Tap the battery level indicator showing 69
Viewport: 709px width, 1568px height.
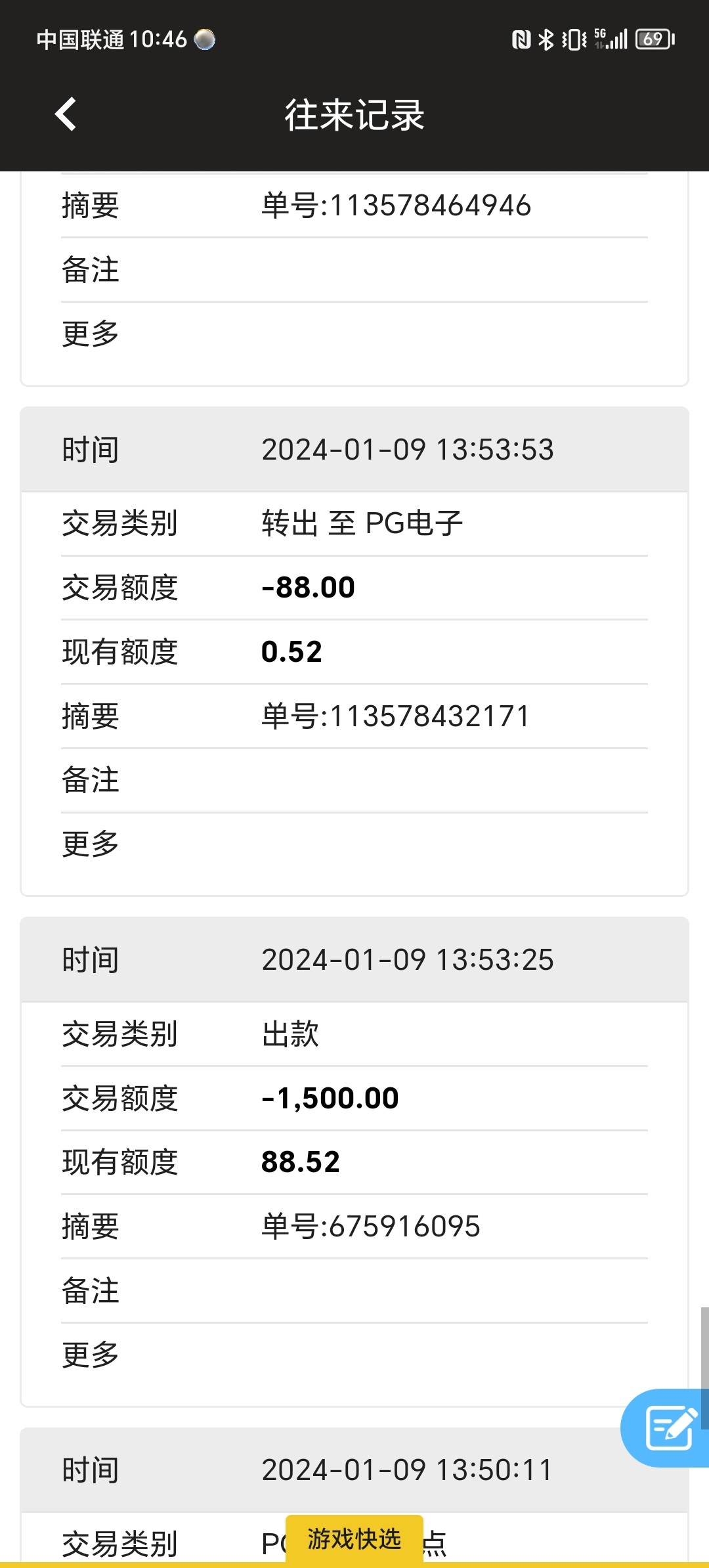[x=652, y=39]
